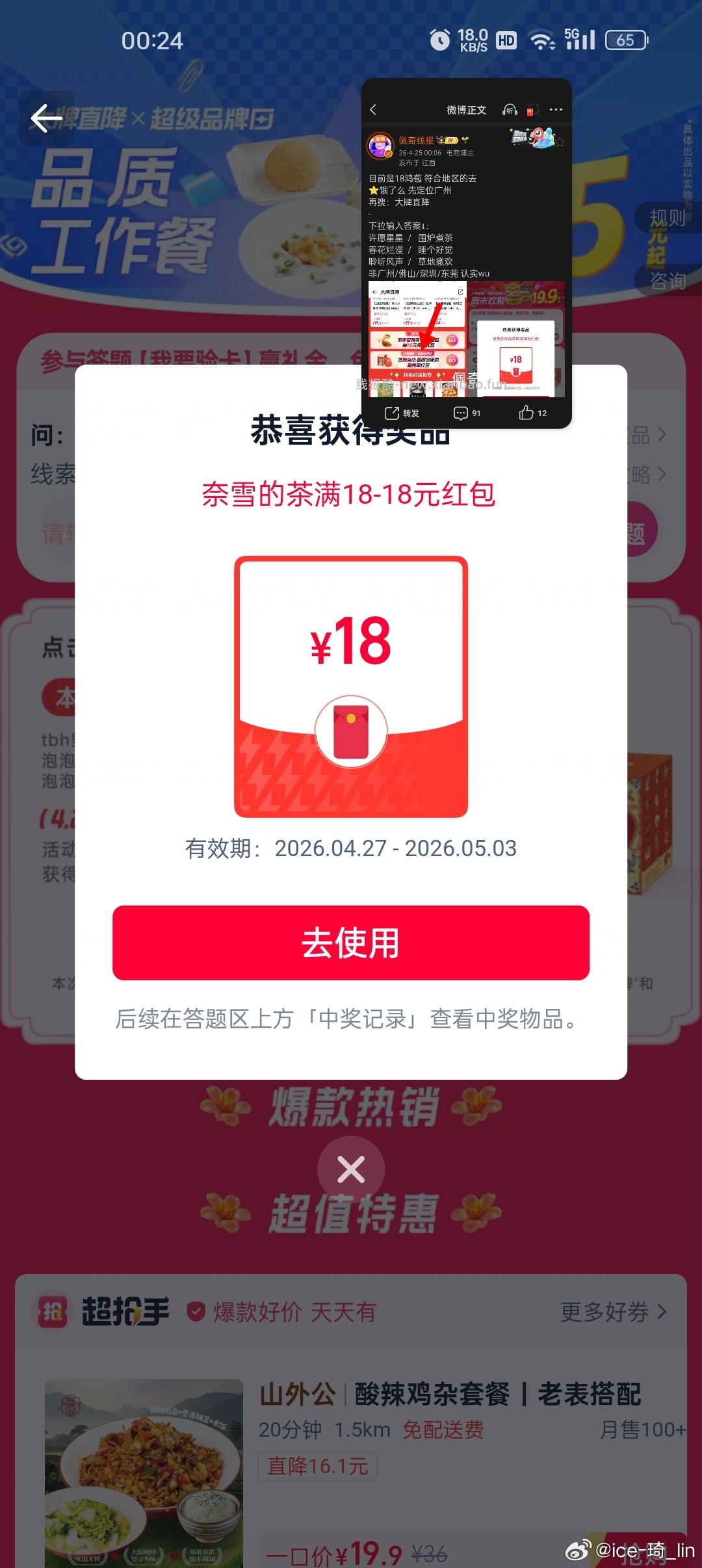
Task: Open the three-dot more options menu in Weibo window
Action: (556, 109)
